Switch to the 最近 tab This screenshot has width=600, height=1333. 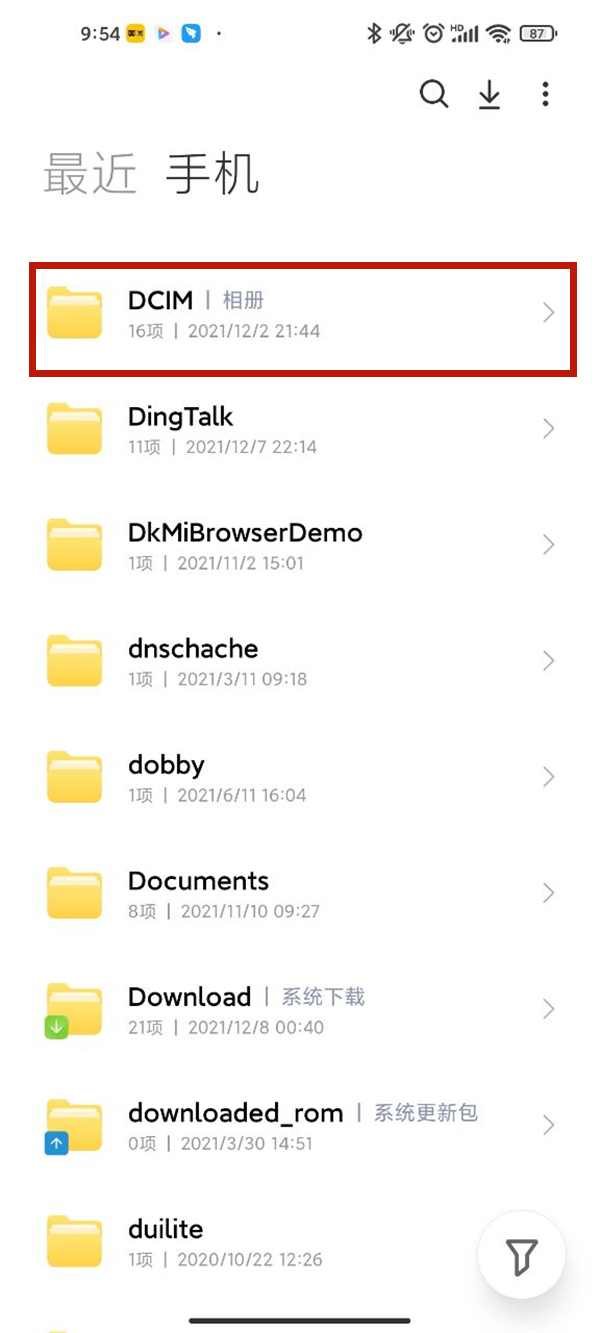coord(90,175)
